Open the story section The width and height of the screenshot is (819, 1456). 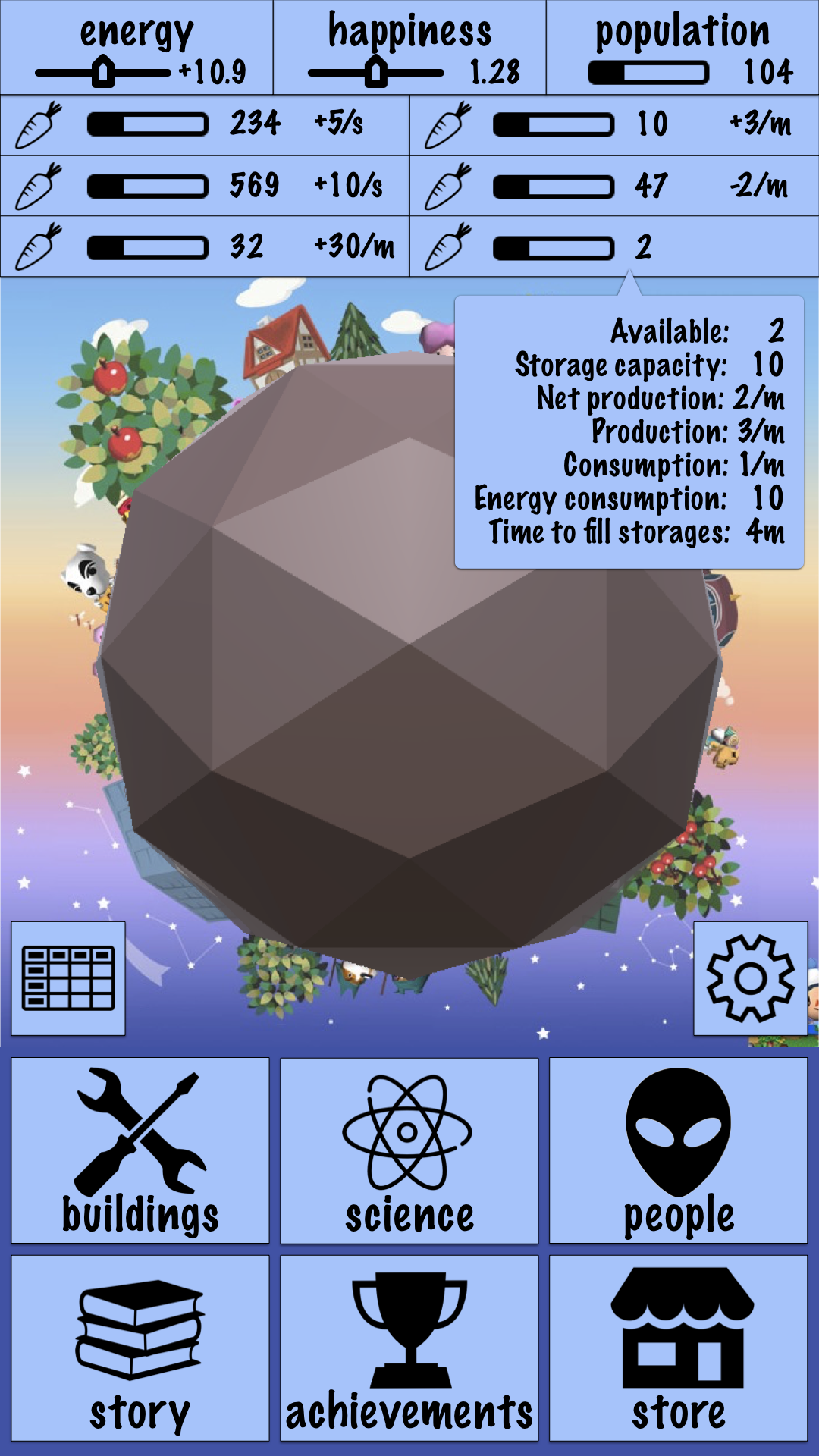(140, 1348)
